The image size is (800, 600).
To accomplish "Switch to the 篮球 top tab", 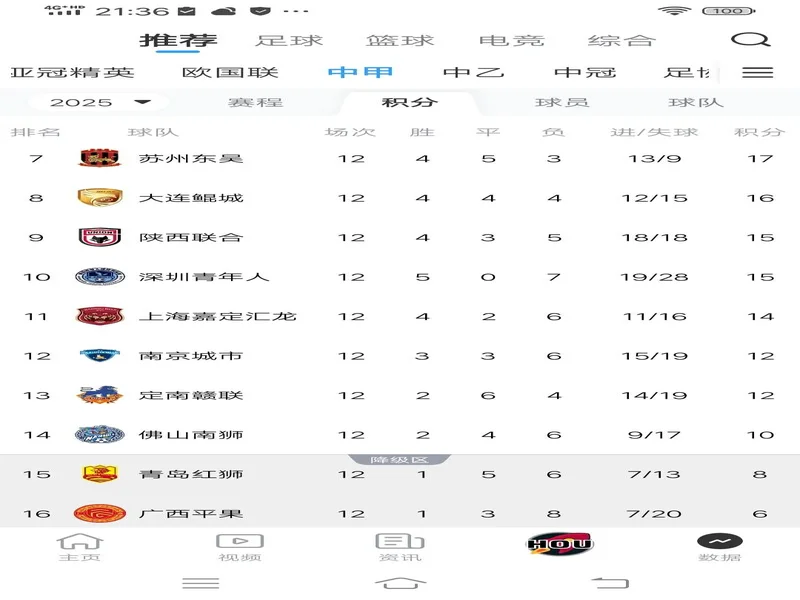I will pyautogui.click(x=400, y=41).
